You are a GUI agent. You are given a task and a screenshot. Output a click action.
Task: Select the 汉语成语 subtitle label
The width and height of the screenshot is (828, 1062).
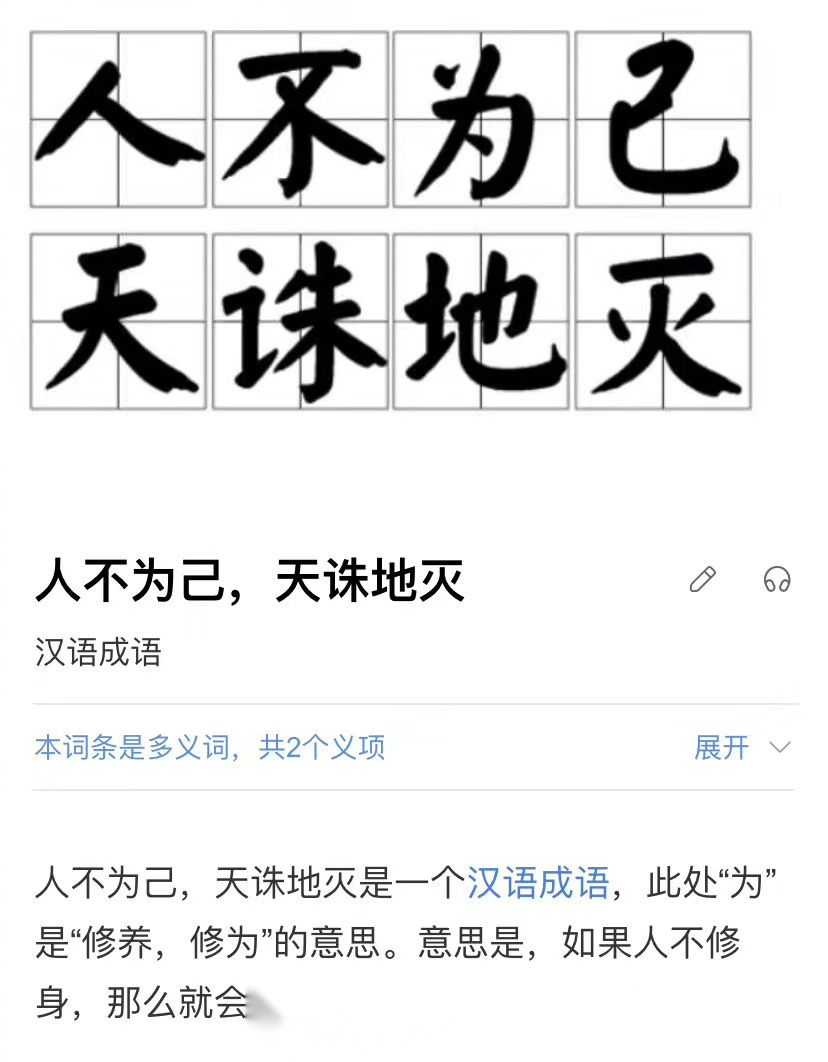98,652
